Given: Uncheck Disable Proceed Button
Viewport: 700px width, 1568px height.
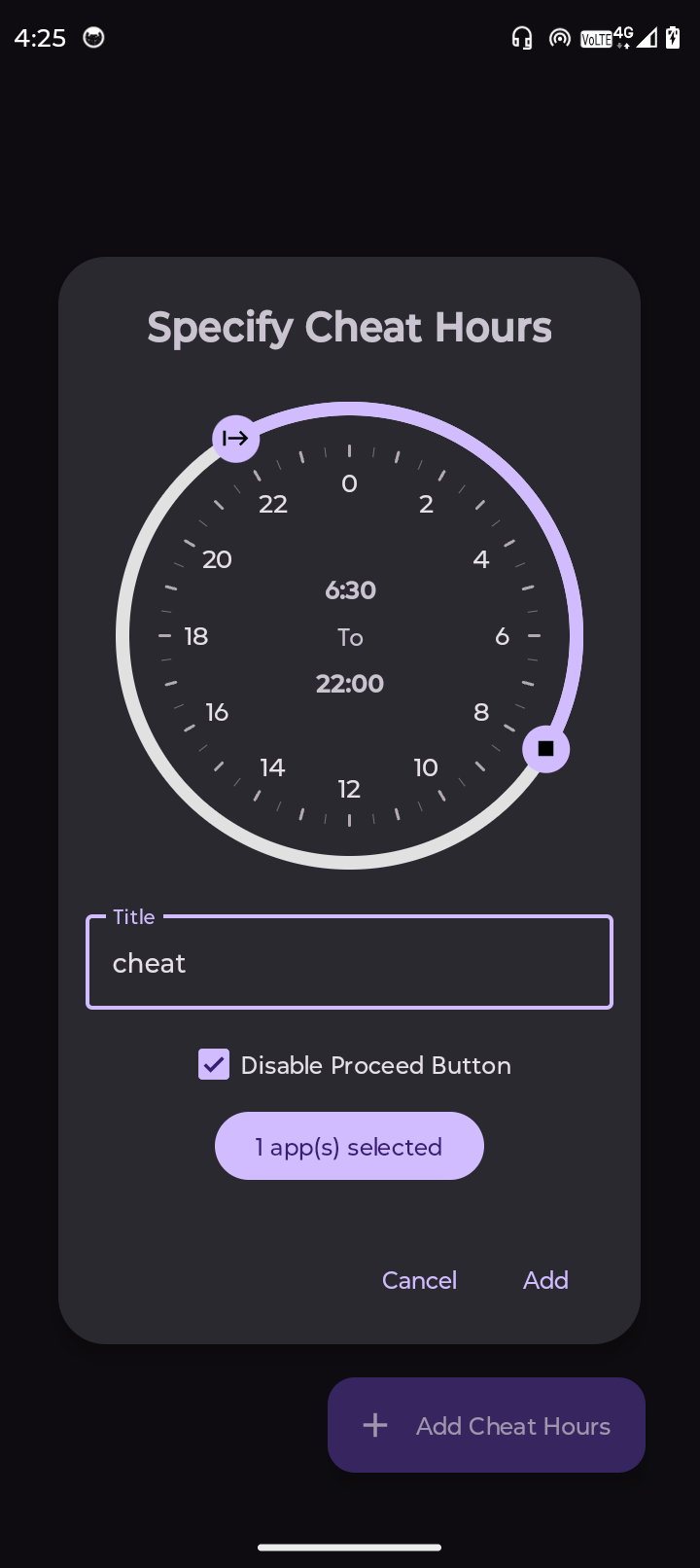Looking at the screenshot, I should click(x=214, y=1065).
